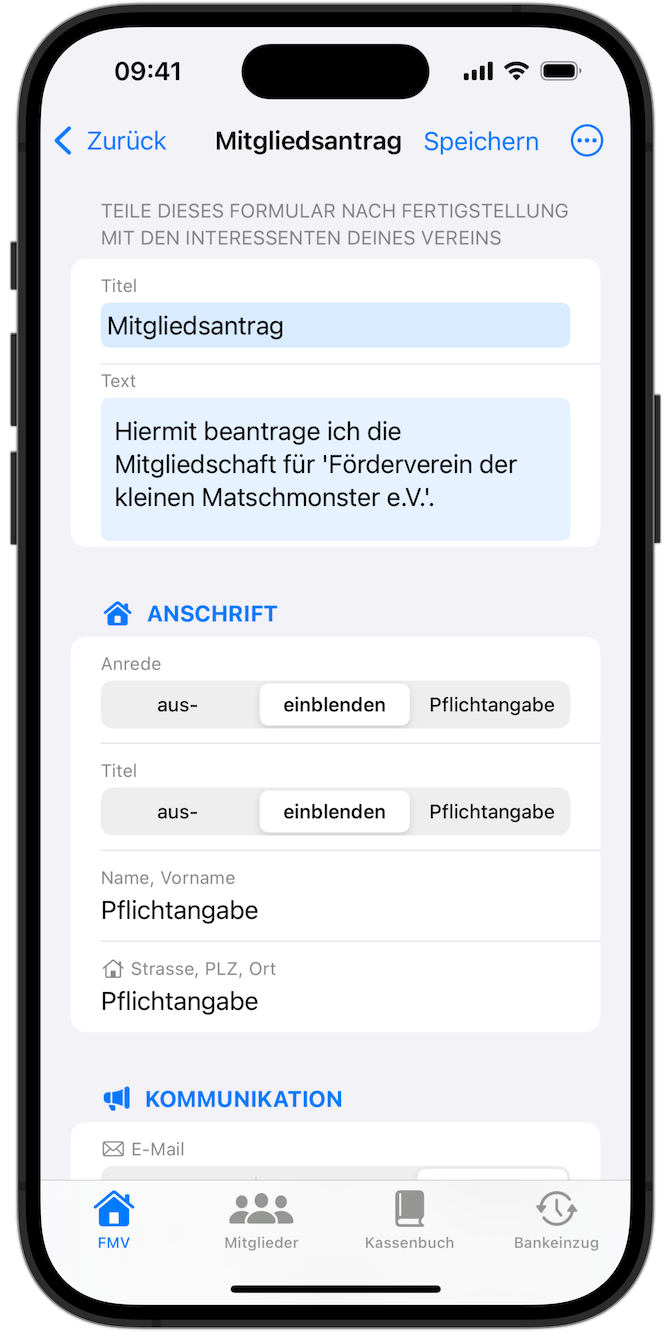The image size is (671, 1332).
Task: Set address Titel to einblenden
Action: [334, 812]
